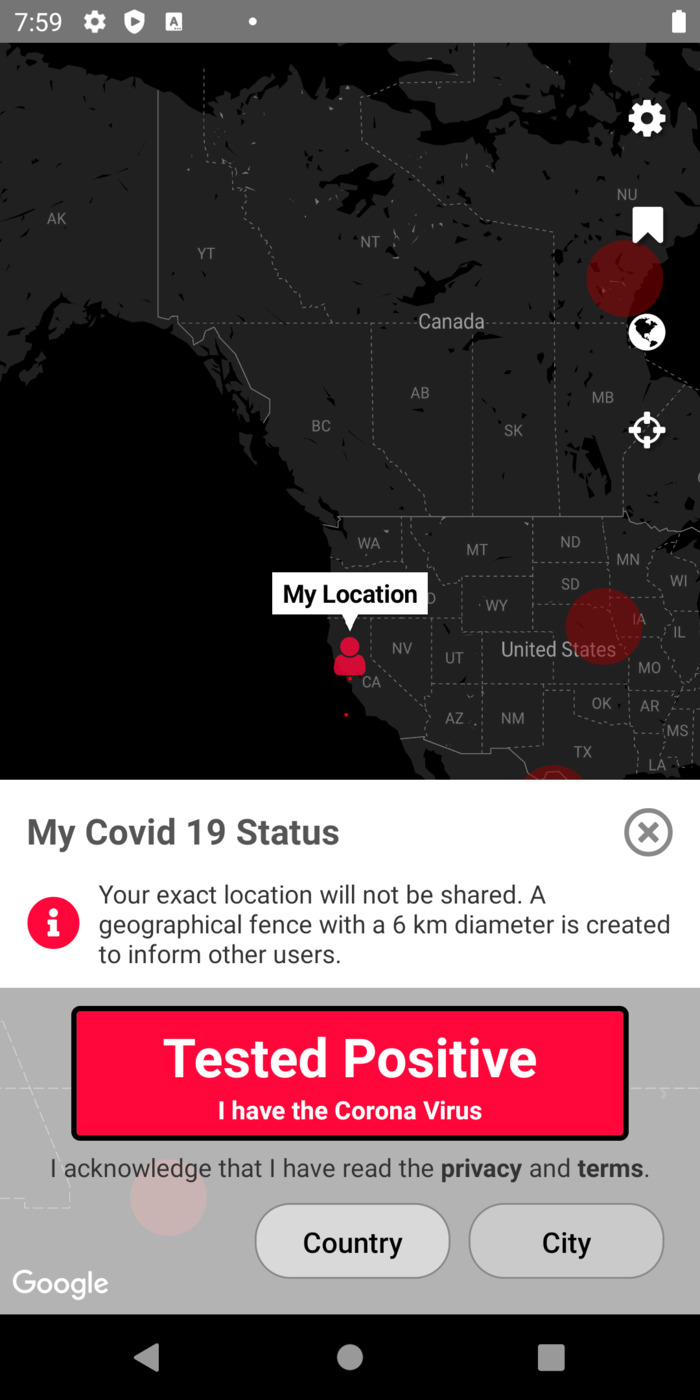Close the My Covid 19 Status panel
The width and height of the screenshot is (700, 1400).
pos(648,832)
